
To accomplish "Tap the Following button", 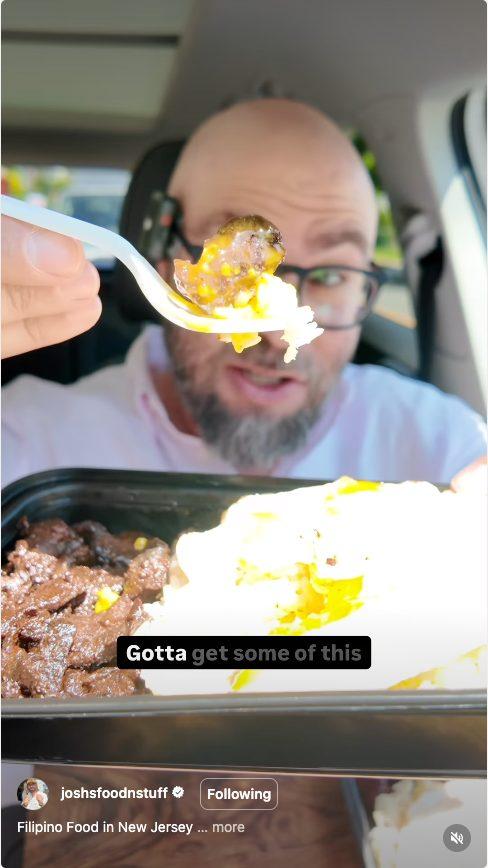I will click(239, 794).
